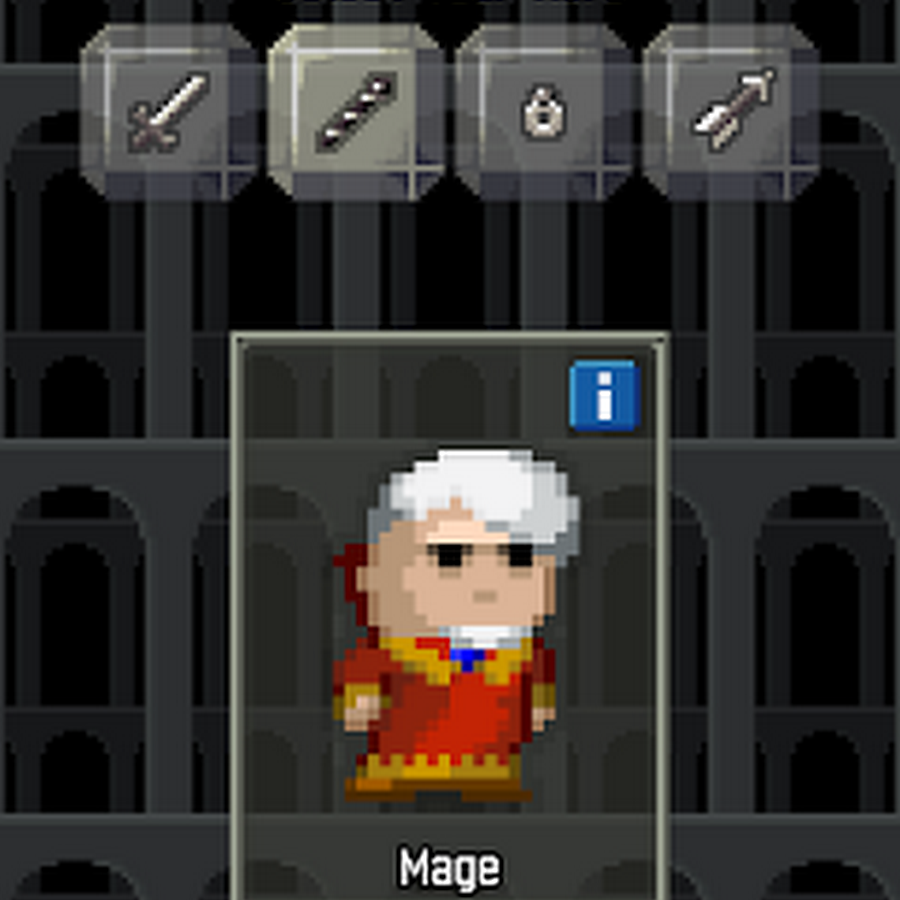Pick the ring hero class button
This screenshot has width=900, height=900.
(x=543, y=112)
